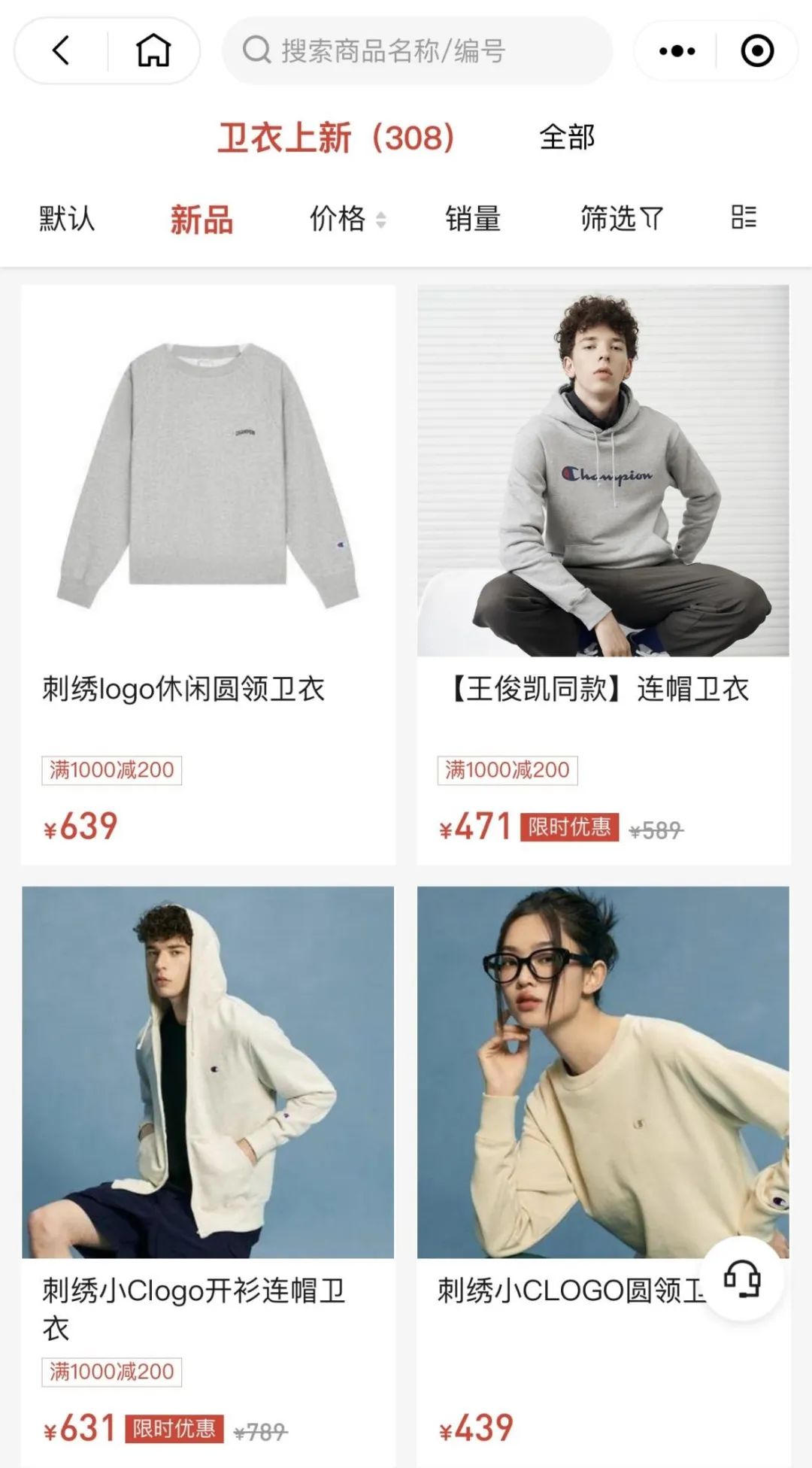
Task: Open the product name search box
Action: (417, 51)
